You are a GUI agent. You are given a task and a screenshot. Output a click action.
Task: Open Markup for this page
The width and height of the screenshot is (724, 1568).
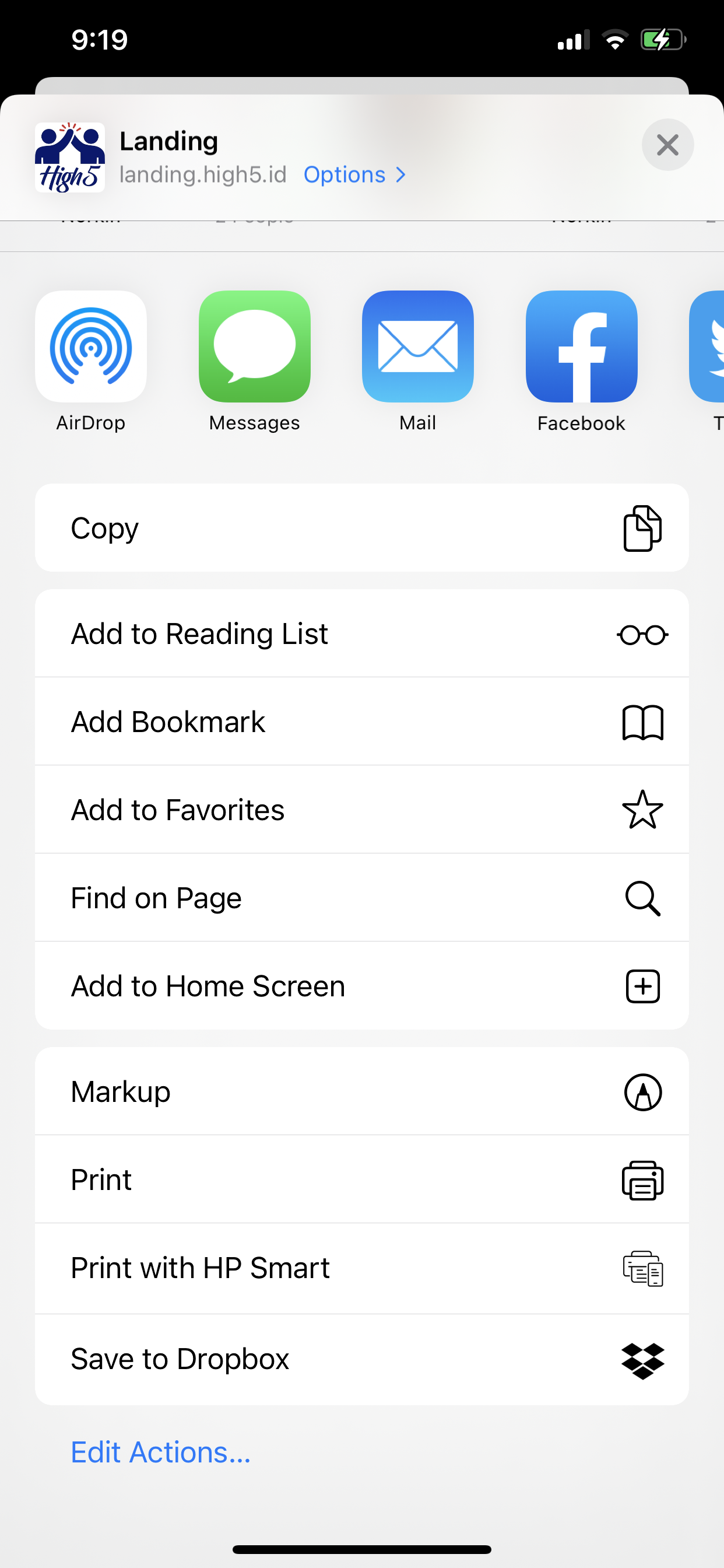(x=361, y=1091)
